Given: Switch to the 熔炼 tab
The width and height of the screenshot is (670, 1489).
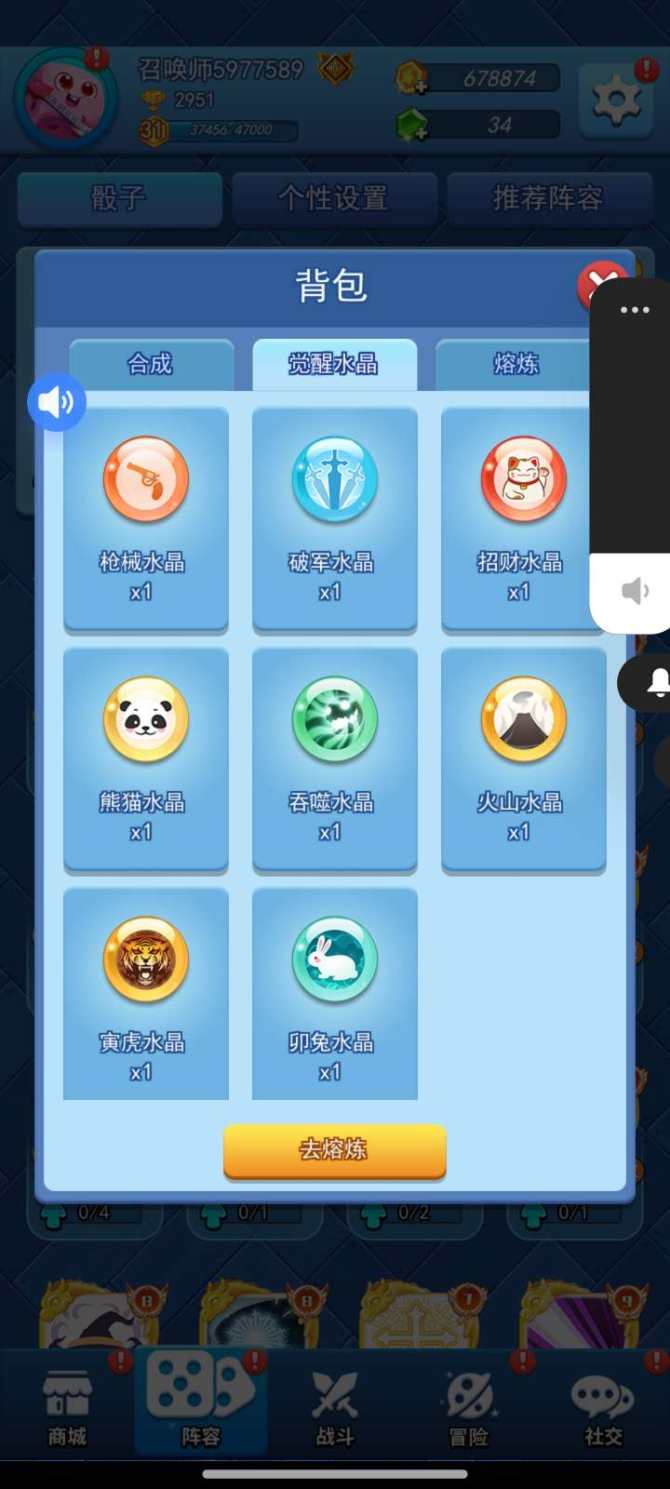Looking at the screenshot, I should [x=515, y=364].
